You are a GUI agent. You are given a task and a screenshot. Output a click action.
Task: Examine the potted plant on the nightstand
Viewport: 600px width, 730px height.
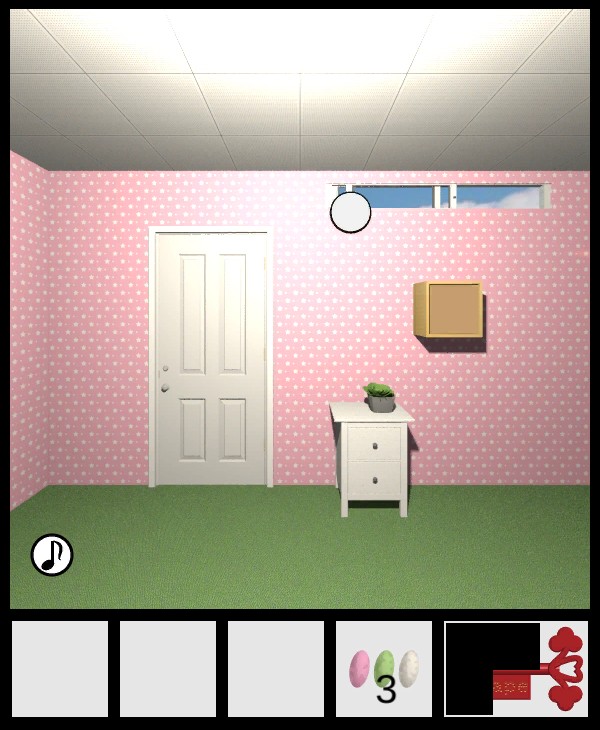(x=380, y=397)
